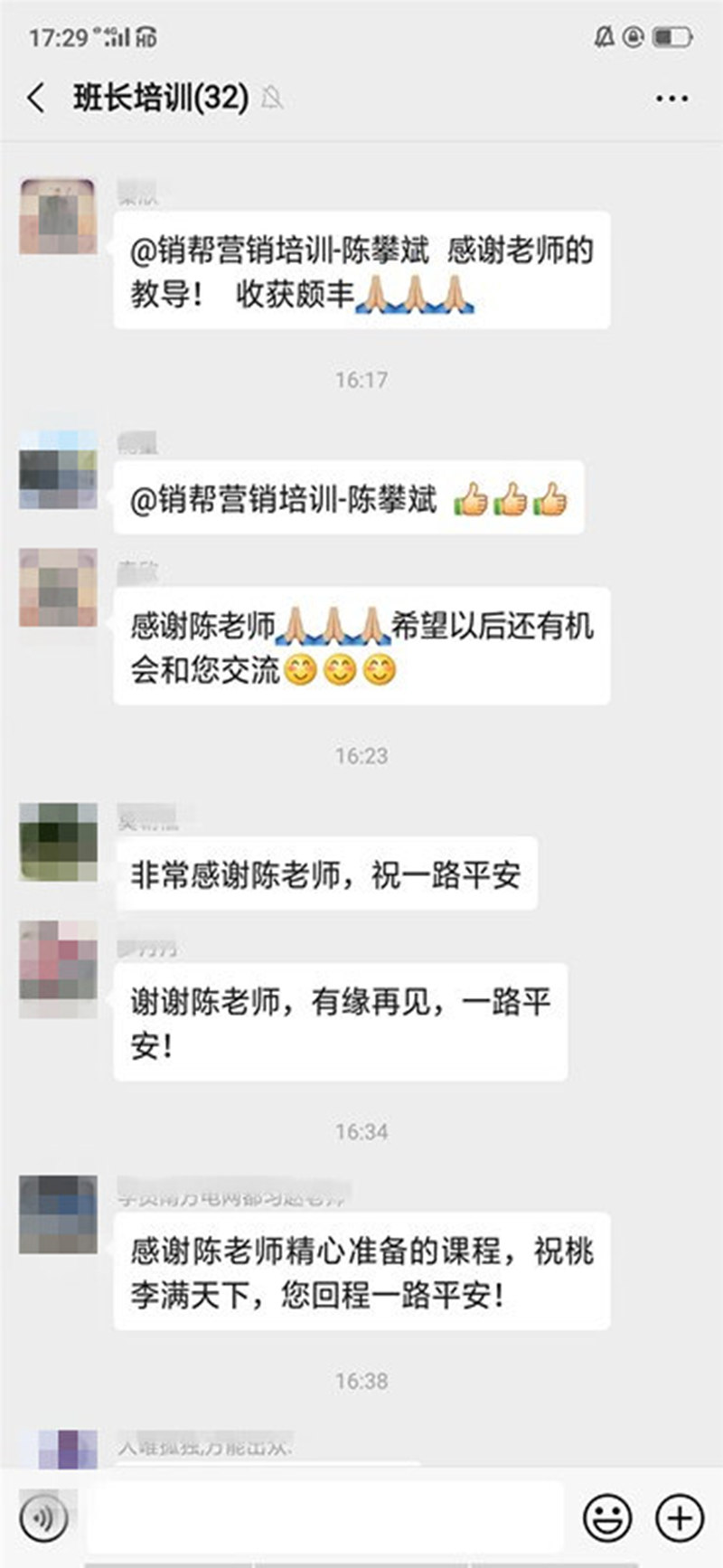Viewport: 723px width, 1568px height.
Task: Open avatar beside 非常感谢陈老师 message
Action: pyautogui.click(x=58, y=841)
